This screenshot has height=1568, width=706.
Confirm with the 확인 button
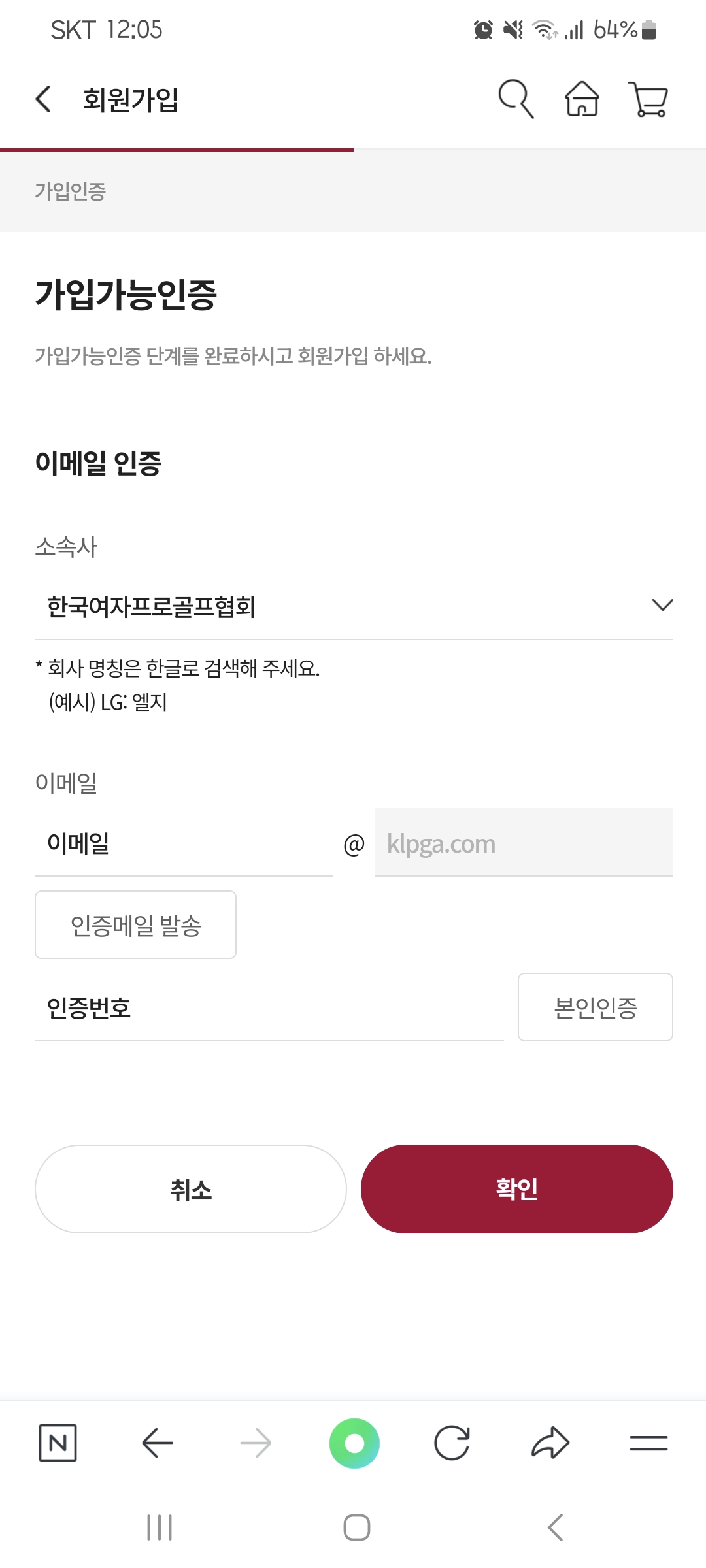click(x=516, y=1189)
